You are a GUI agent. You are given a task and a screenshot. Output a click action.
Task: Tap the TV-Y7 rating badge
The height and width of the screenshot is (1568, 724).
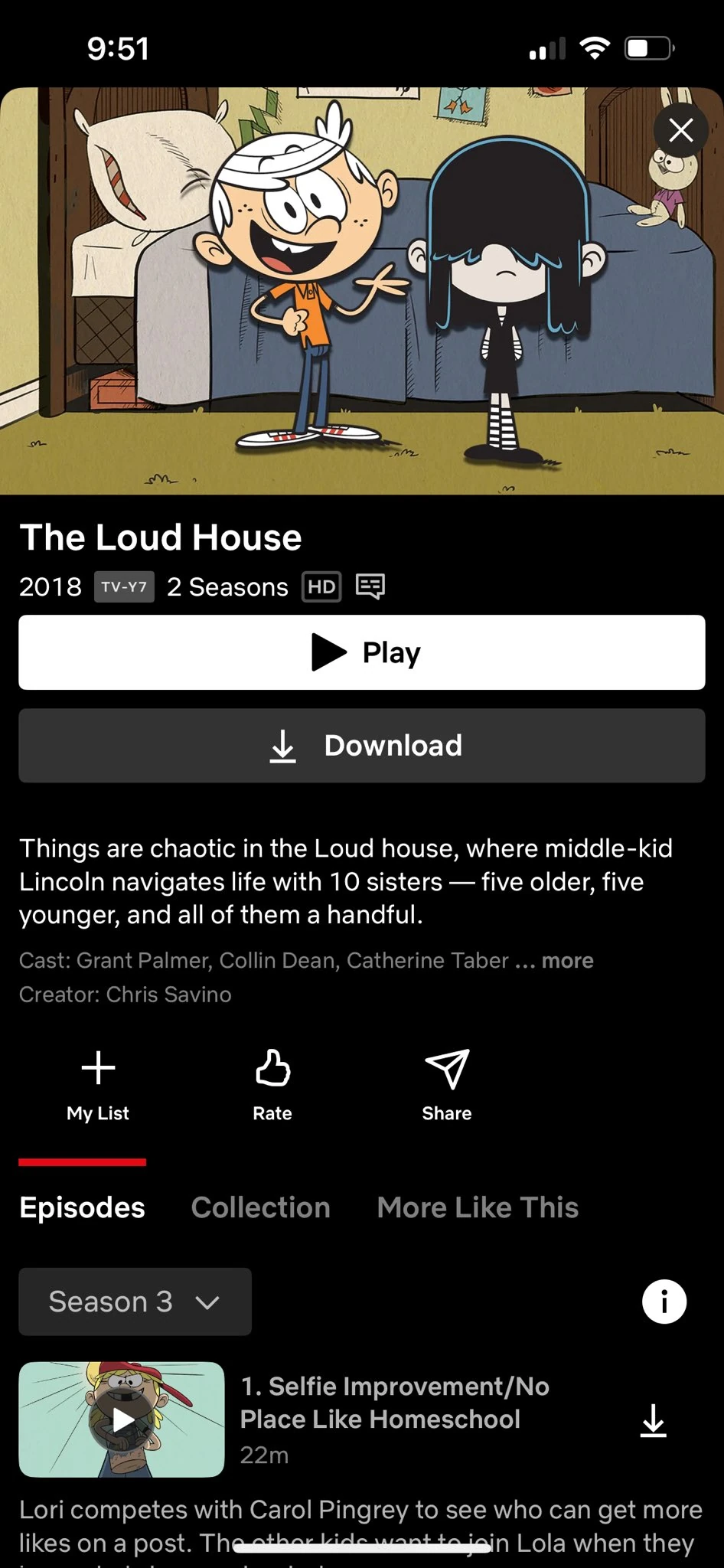pos(124,586)
